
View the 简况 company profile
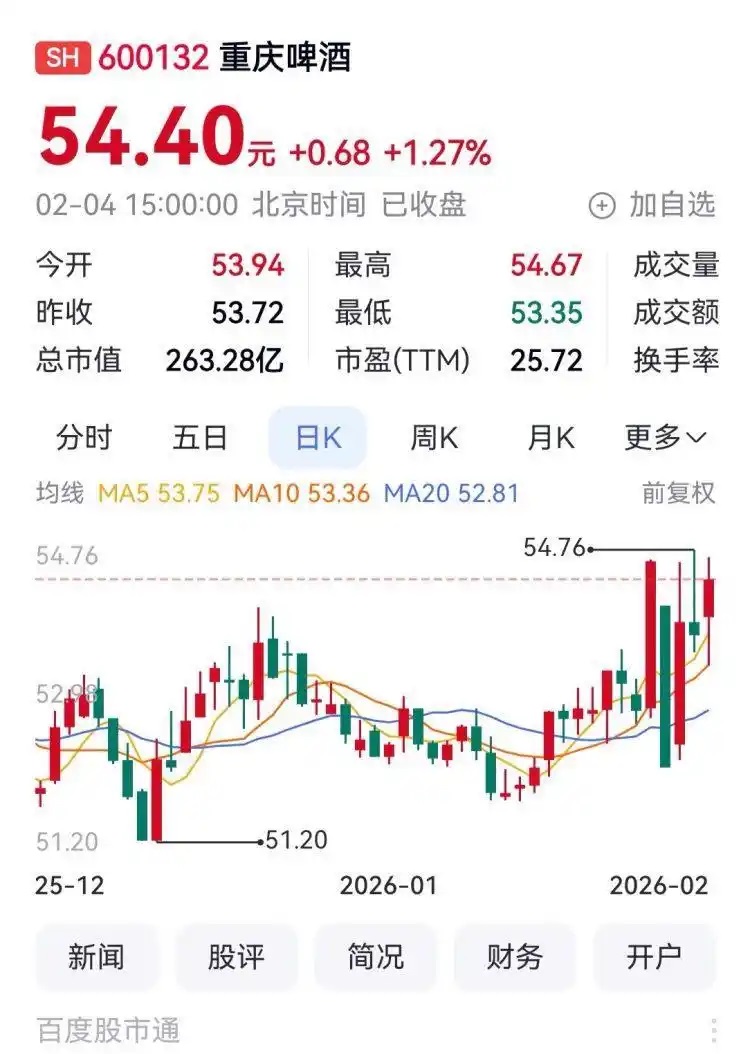pos(375,957)
